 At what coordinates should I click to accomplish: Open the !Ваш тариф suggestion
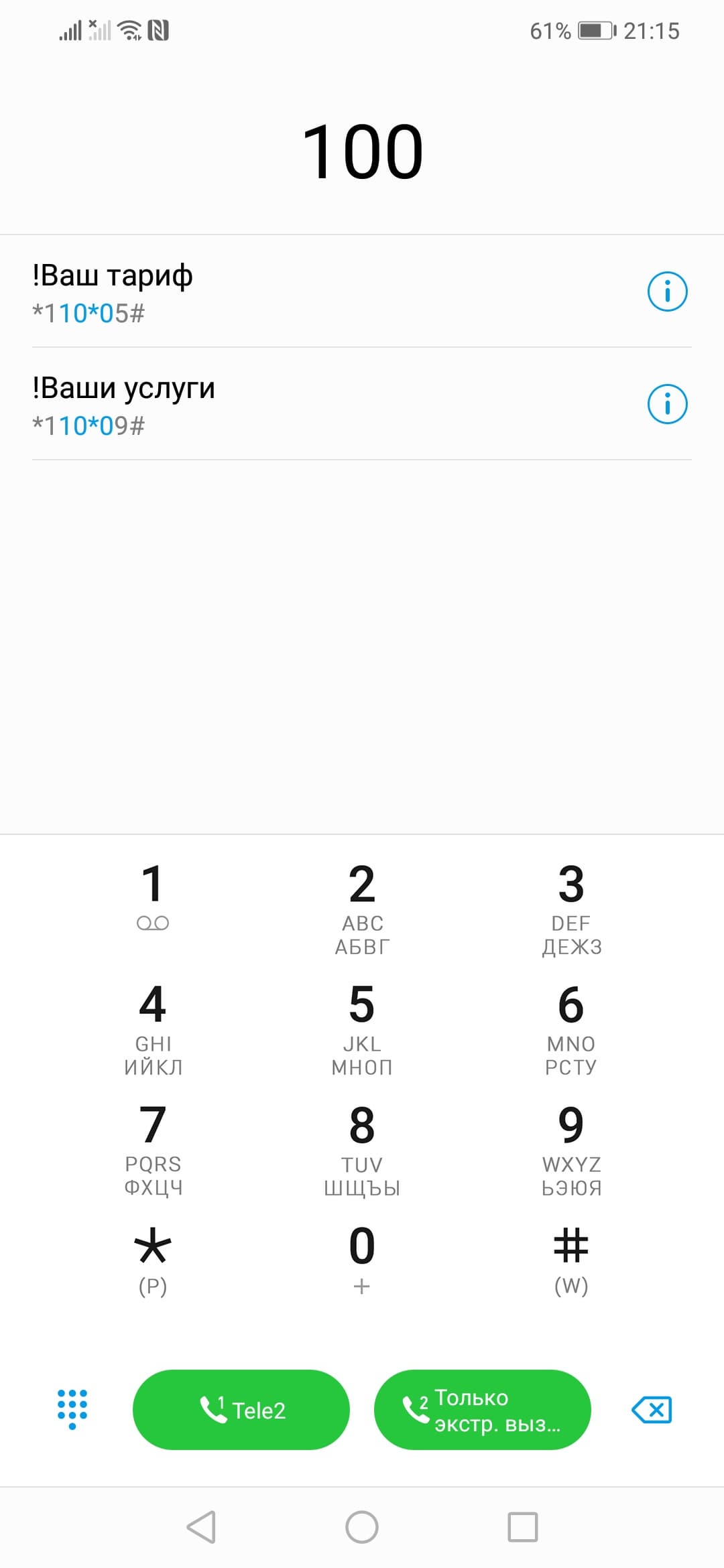pyautogui.click(x=268, y=292)
